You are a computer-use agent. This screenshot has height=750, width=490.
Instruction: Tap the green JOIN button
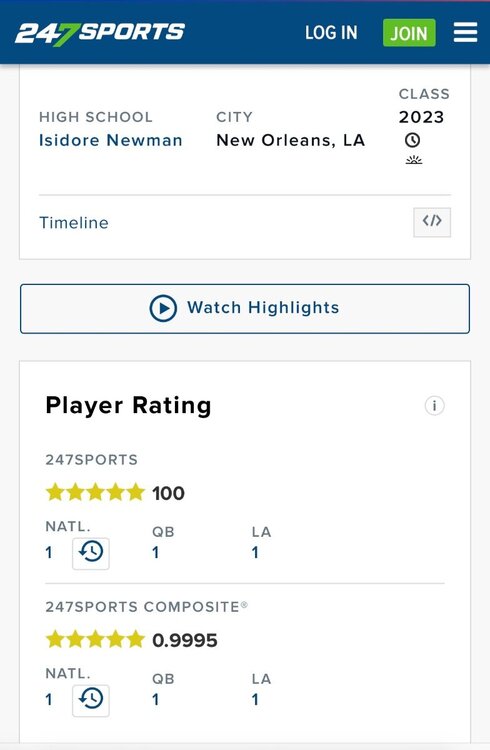[x=409, y=33]
